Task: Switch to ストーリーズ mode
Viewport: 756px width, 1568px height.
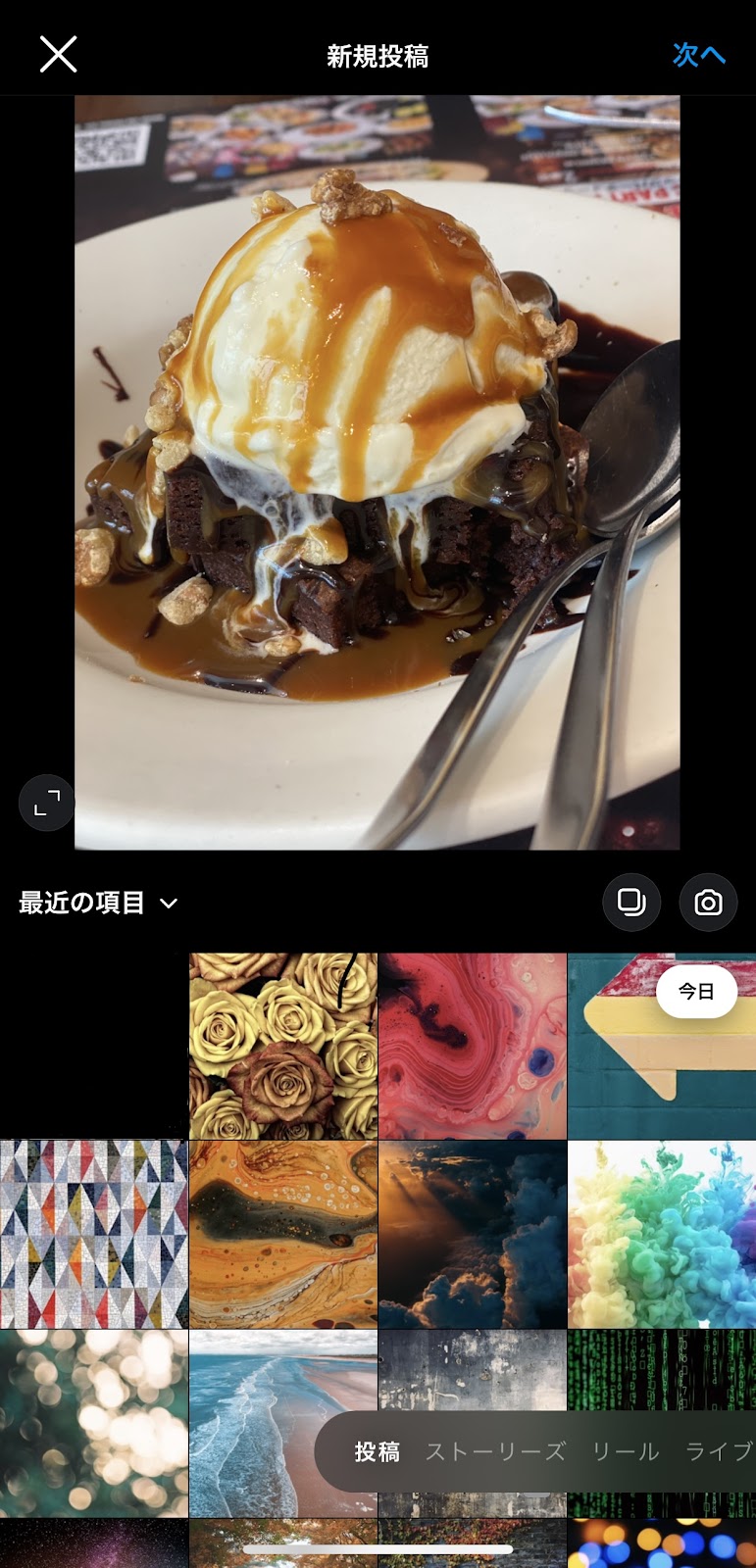Action: pos(495,1451)
